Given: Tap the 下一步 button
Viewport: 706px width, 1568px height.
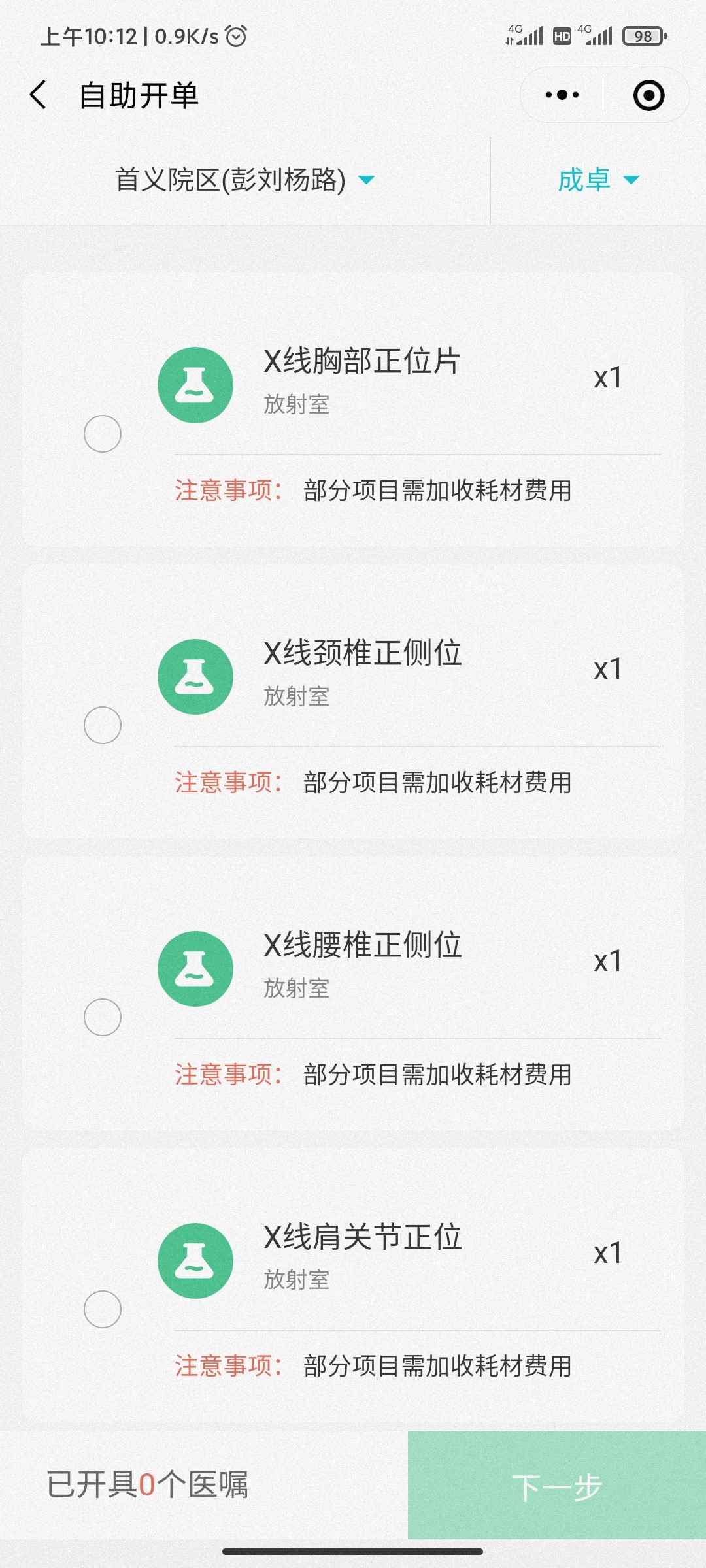Looking at the screenshot, I should point(557,1485).
